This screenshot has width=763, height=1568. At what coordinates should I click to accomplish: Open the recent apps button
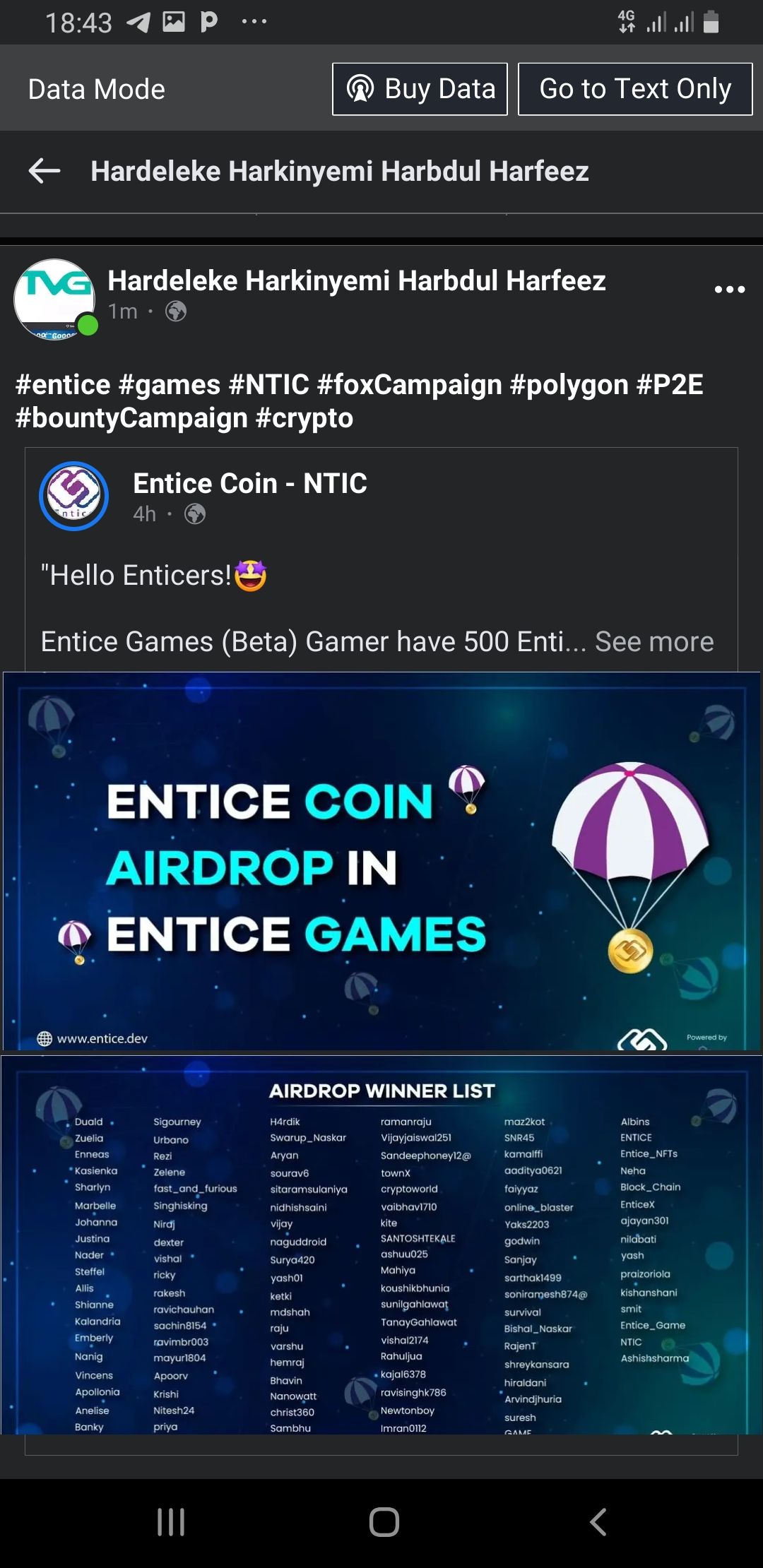pyautogui.click(x=171, y=1521)
